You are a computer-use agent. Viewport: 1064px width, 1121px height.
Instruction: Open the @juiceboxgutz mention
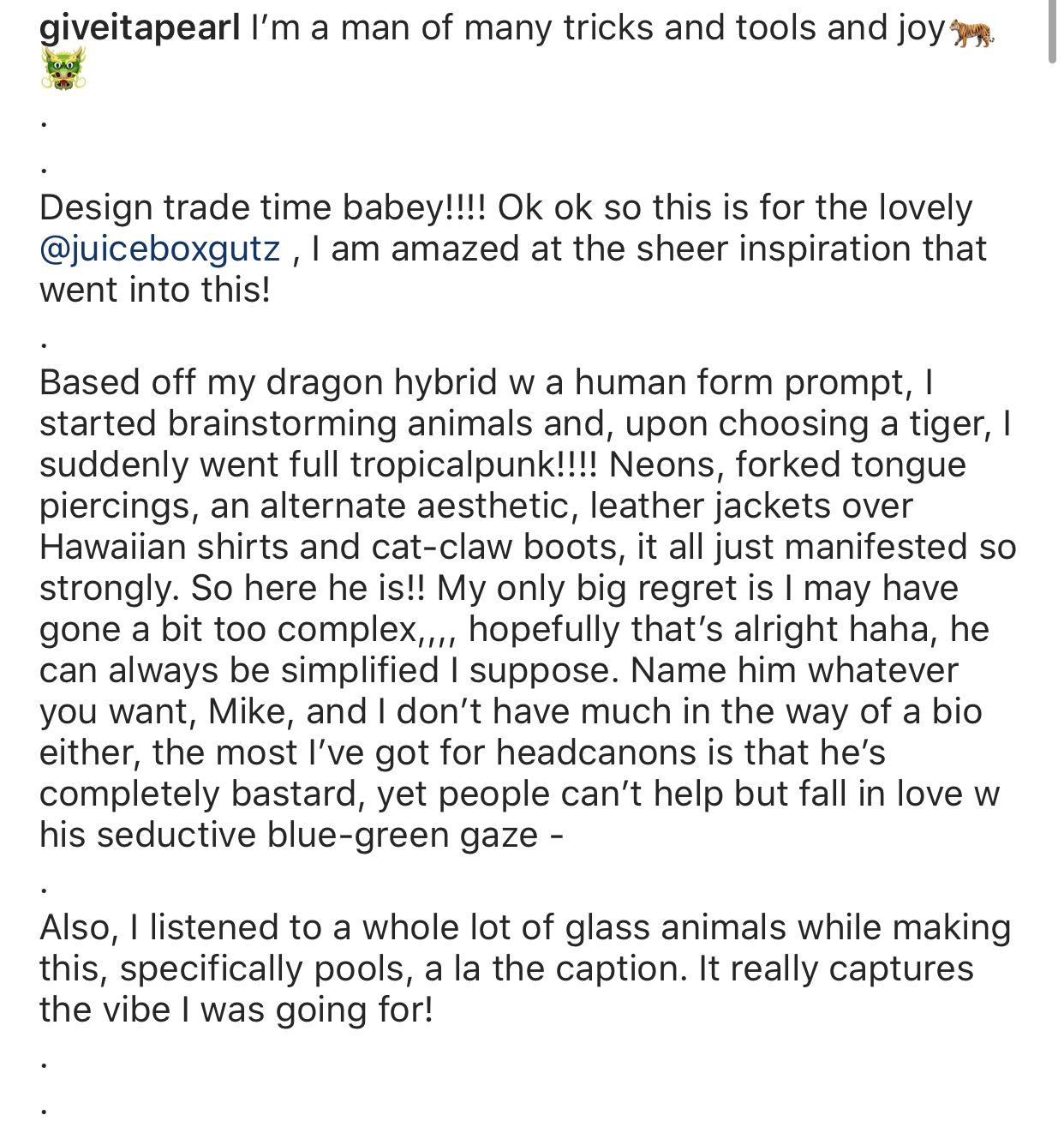point(160,249)
